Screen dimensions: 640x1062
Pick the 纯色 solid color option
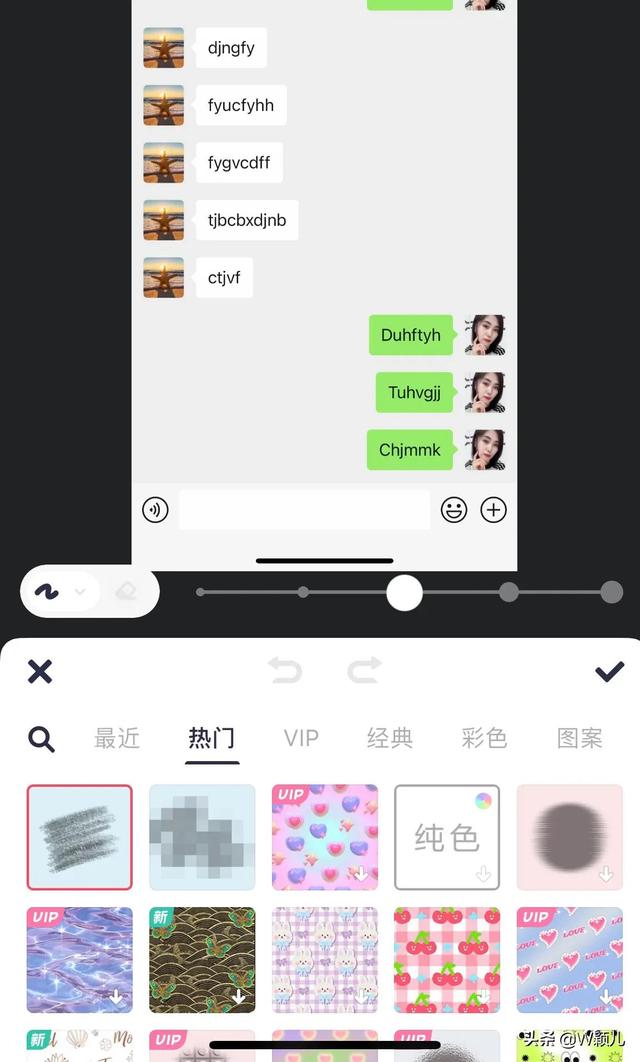tap(447, 837)
